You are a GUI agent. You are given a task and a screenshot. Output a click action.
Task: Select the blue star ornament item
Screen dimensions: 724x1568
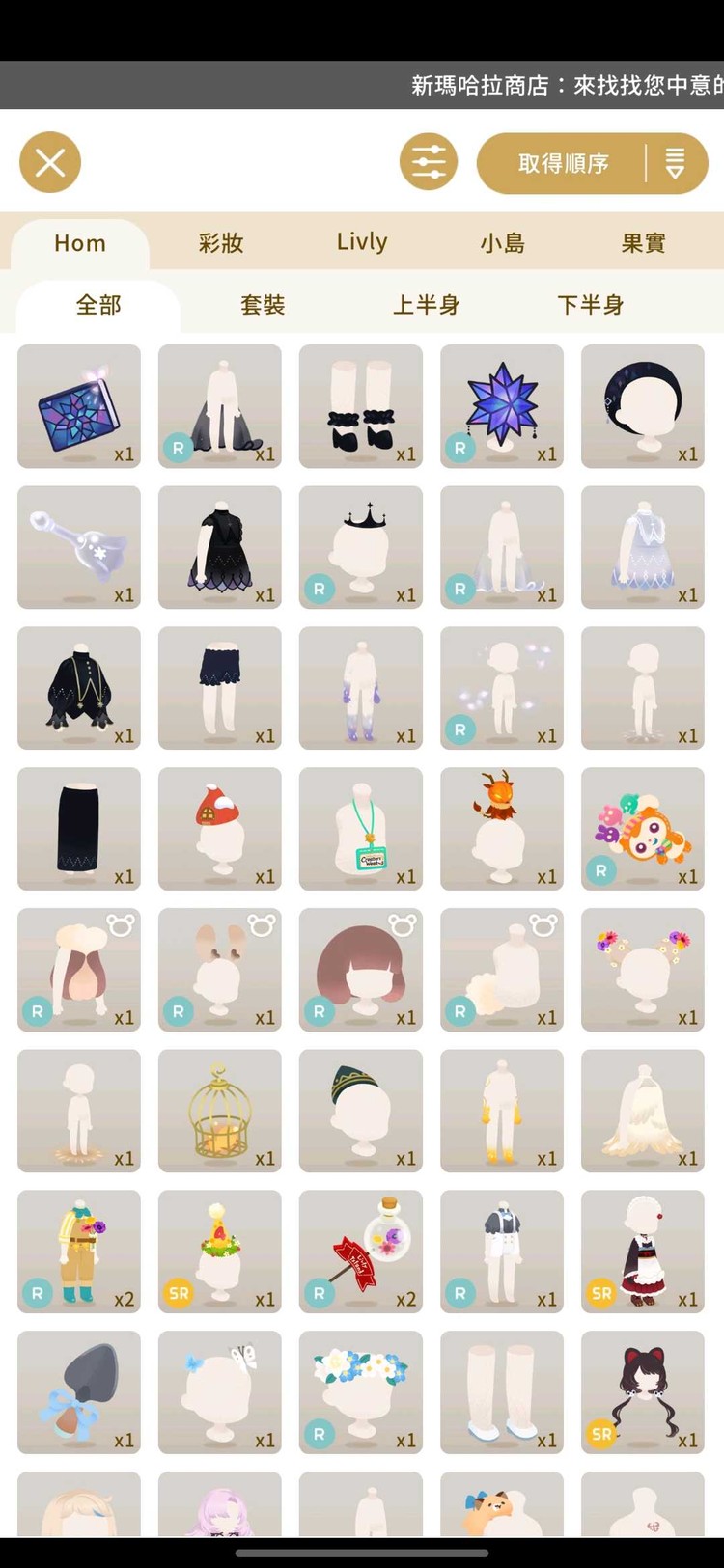501,406
